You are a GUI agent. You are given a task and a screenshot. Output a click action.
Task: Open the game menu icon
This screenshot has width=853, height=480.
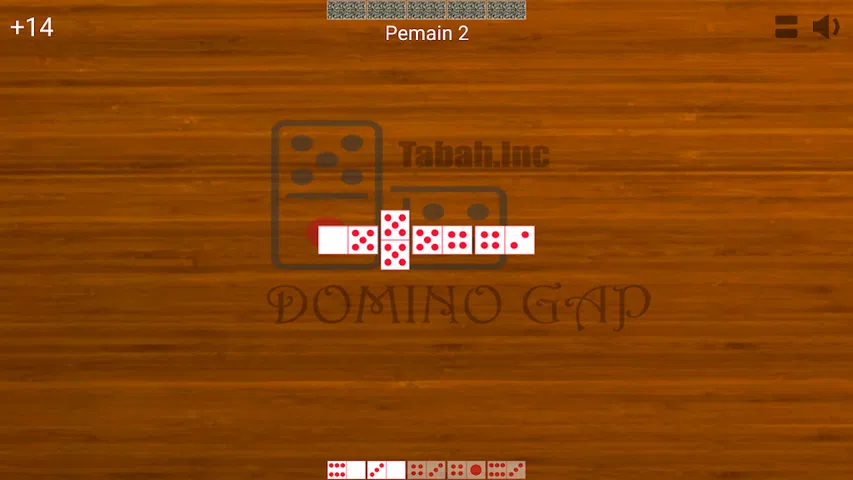786,27
